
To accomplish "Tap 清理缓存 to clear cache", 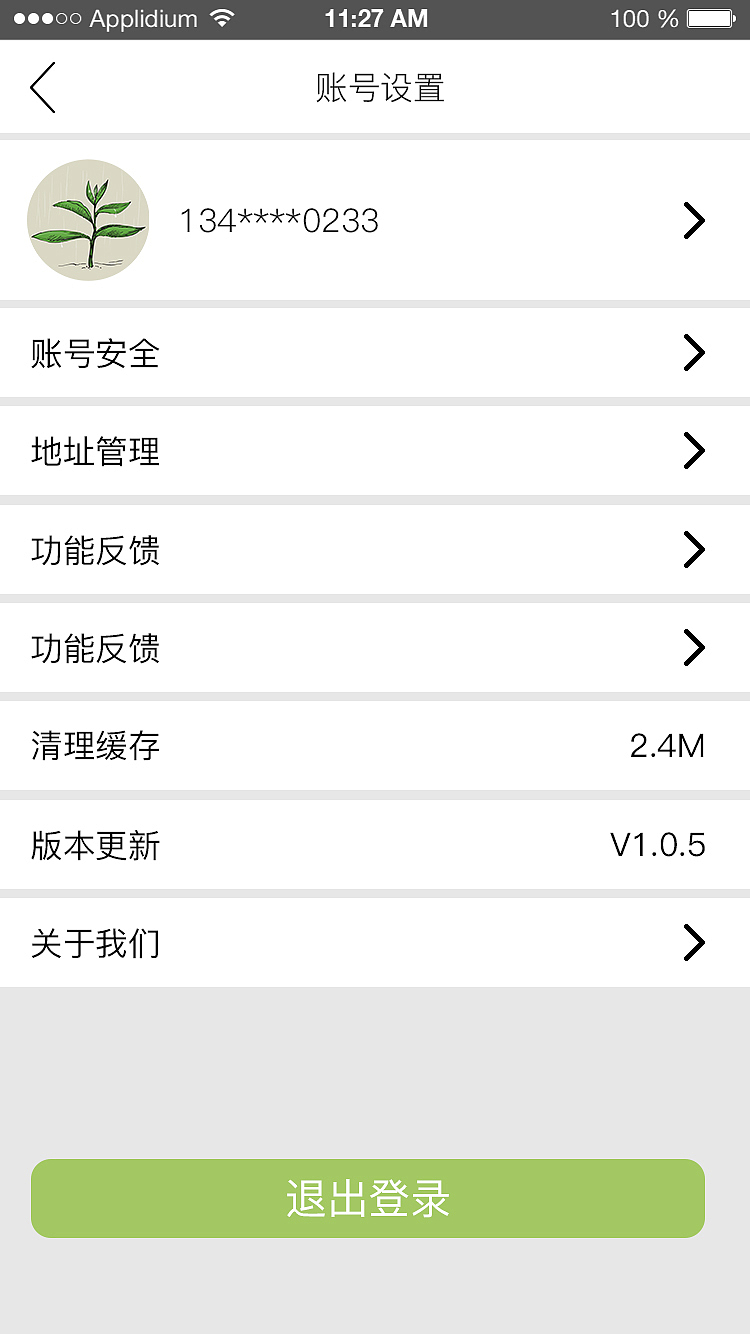I will click(x=96, y=746).
